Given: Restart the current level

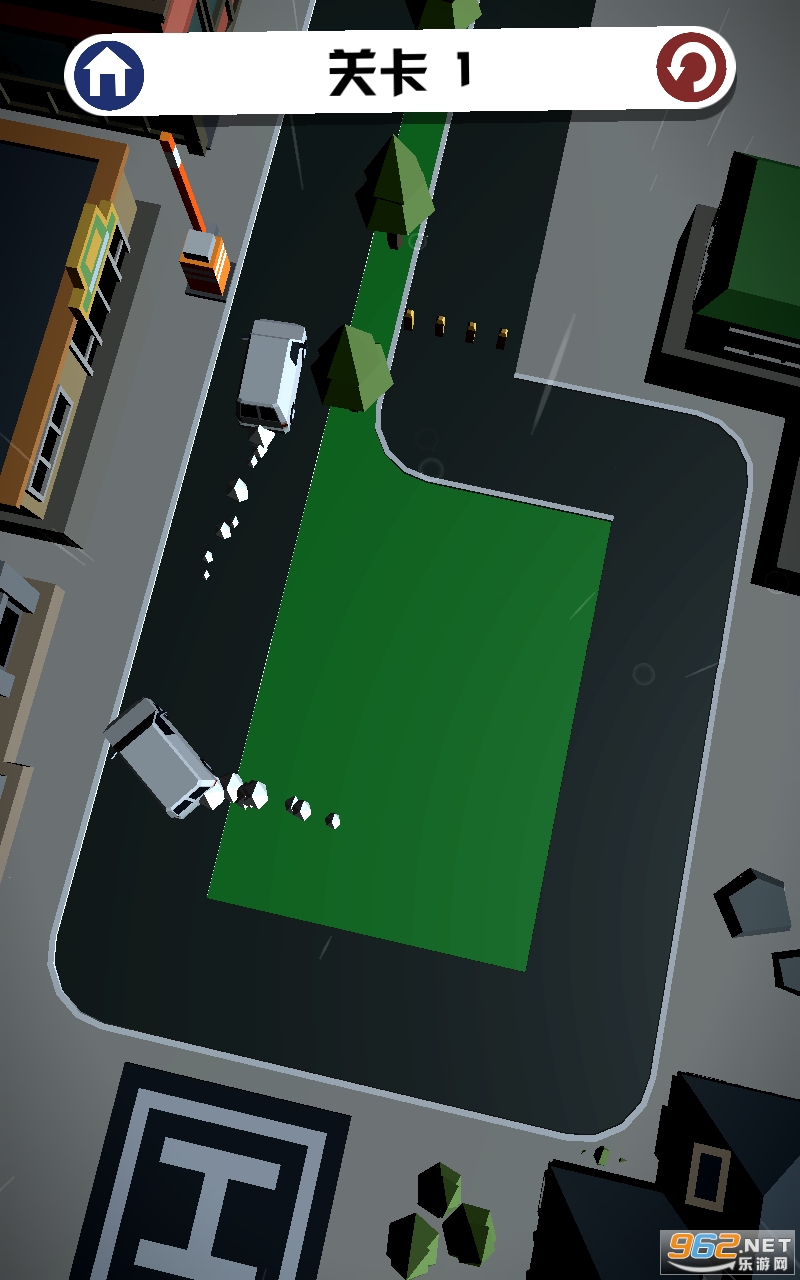Looking at the screenshot, I should click(691, 69).
